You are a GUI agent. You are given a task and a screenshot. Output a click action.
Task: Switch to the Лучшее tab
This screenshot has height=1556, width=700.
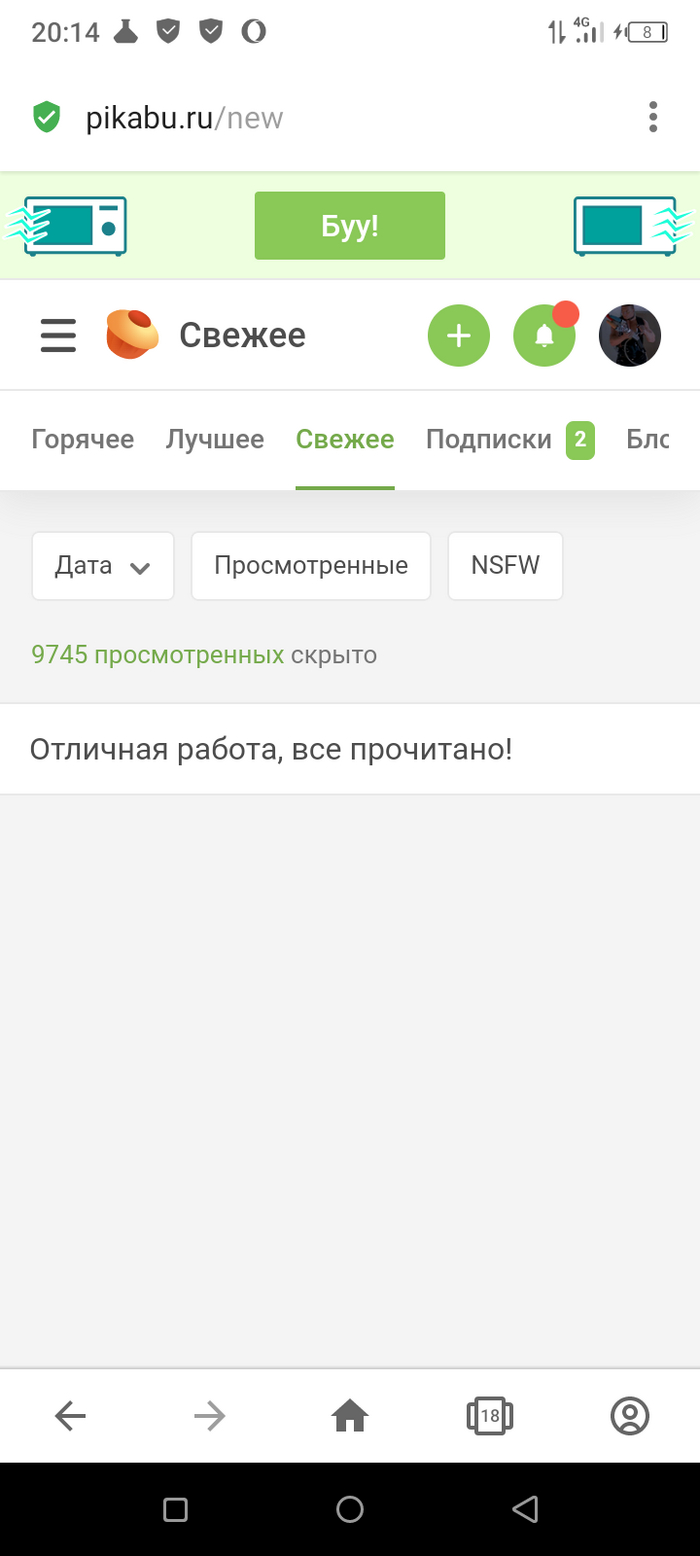[215, 439]
